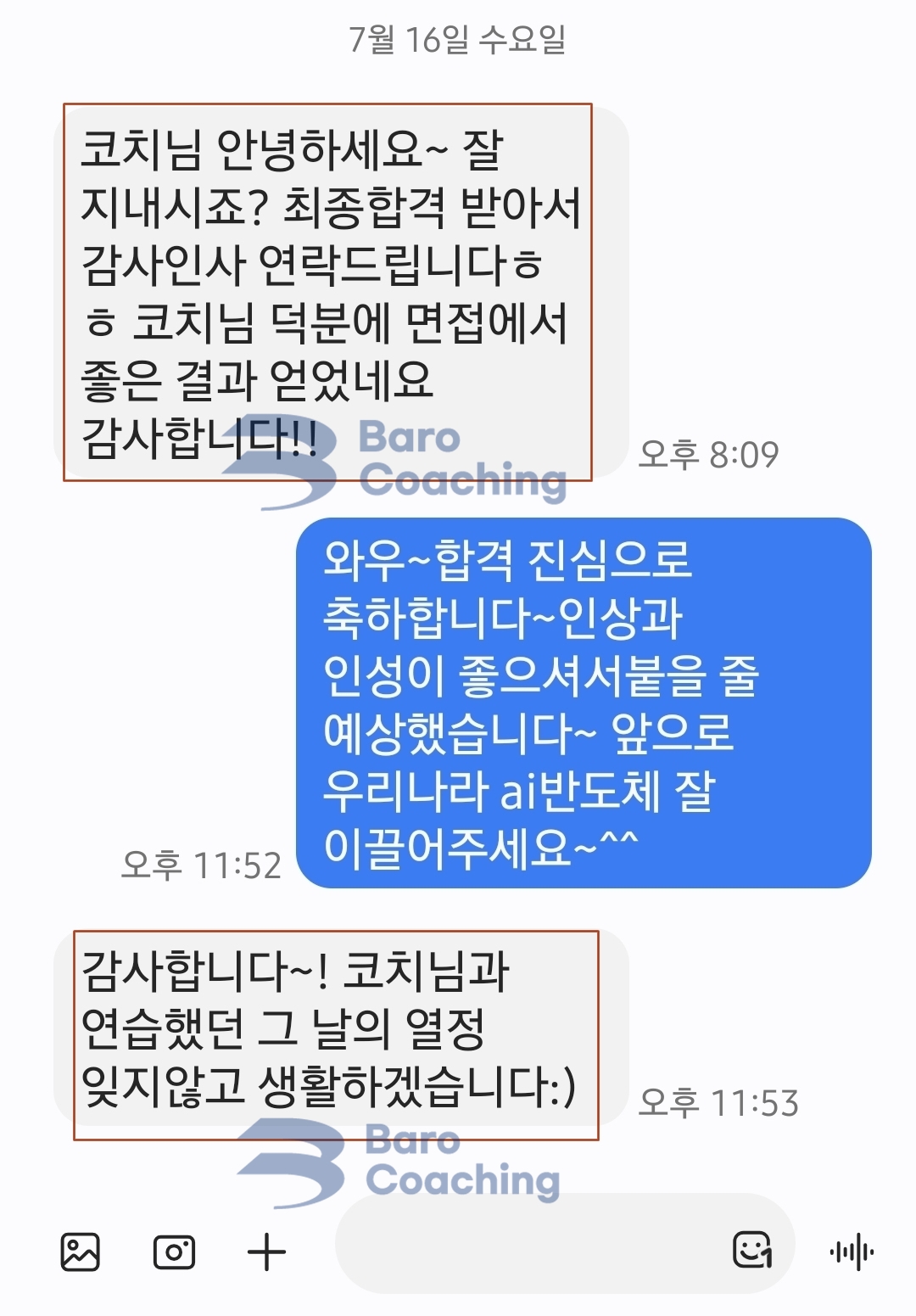Open the plus attachment menu
Viewport: 916px width, 1316px height.
(266, 1252)
